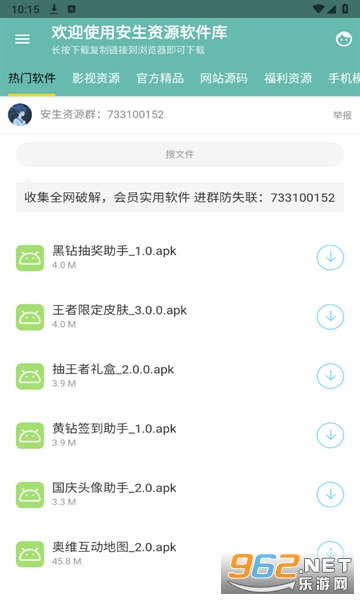The height and width of the screenshot is (600, 360).
Task: Switch to the 官方精品 tab
Action: coord(160,78)
